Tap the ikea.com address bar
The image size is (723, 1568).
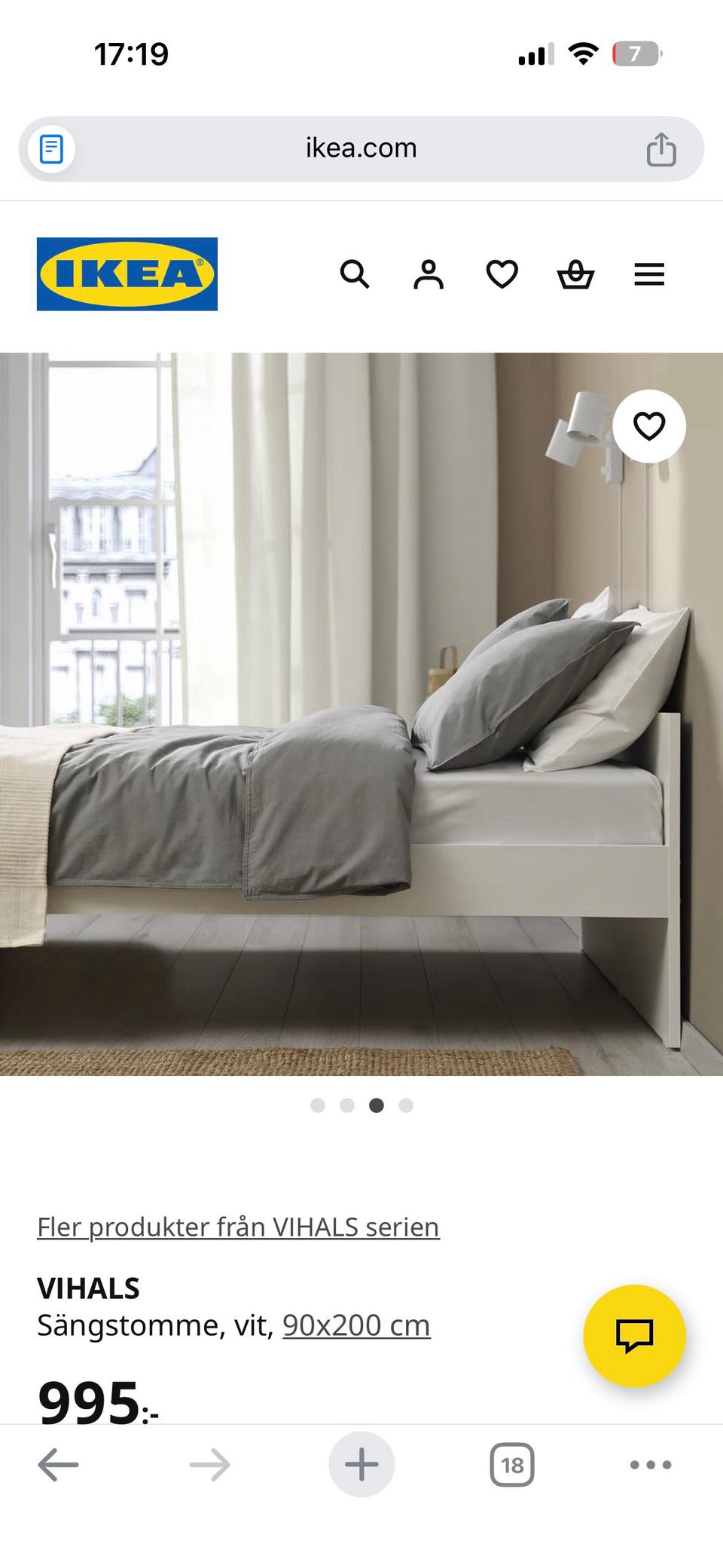361,148
